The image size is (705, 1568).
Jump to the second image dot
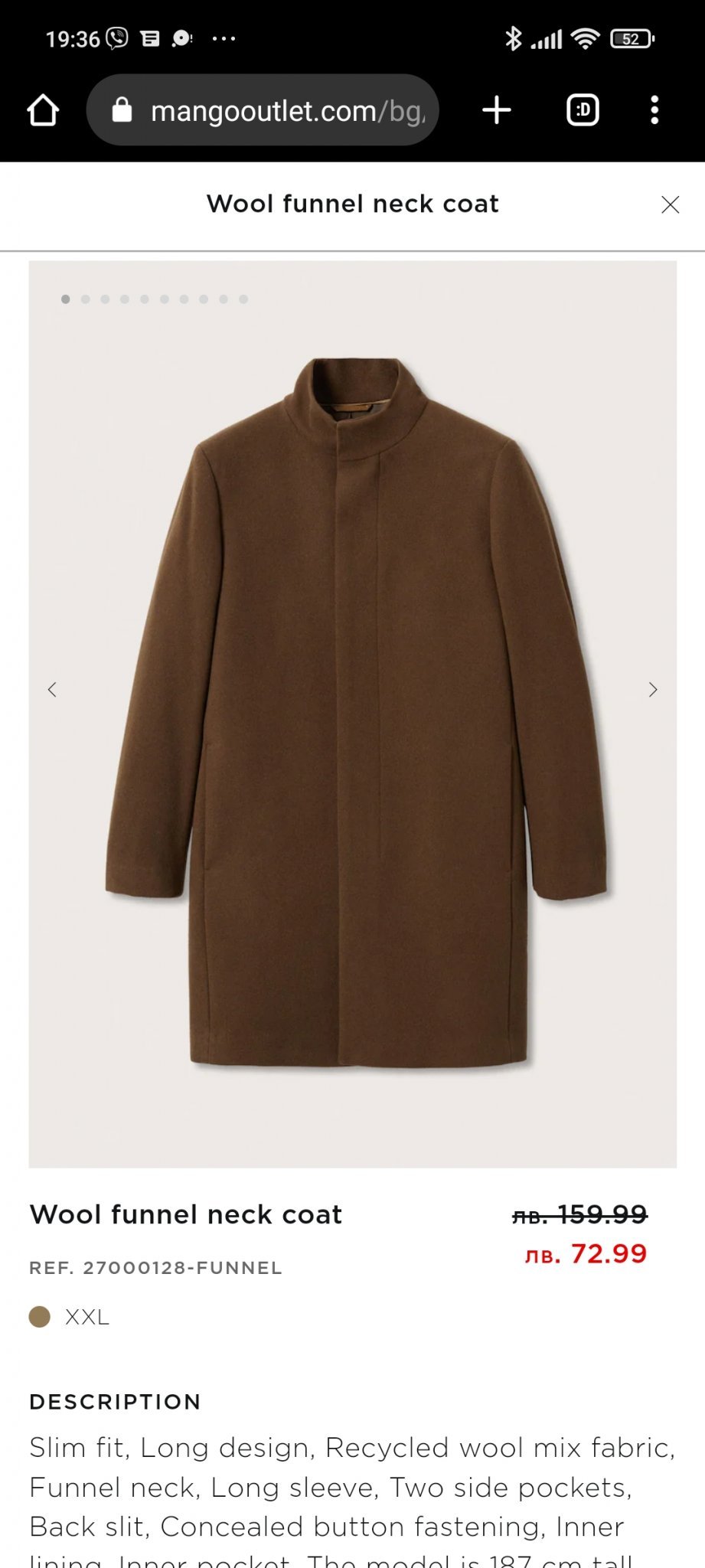pos(86,299)
